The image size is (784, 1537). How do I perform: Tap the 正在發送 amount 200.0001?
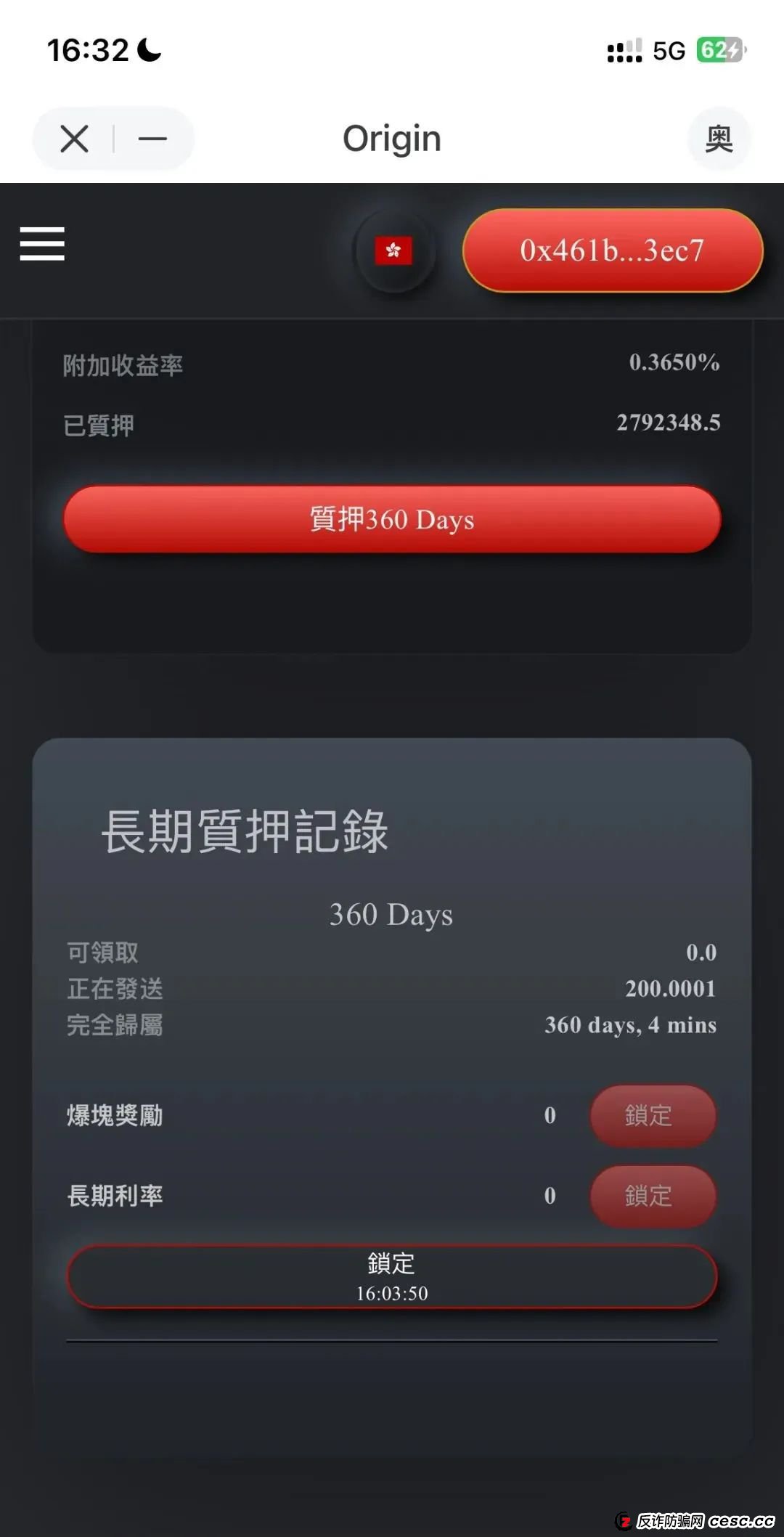(x=671, y=987)
